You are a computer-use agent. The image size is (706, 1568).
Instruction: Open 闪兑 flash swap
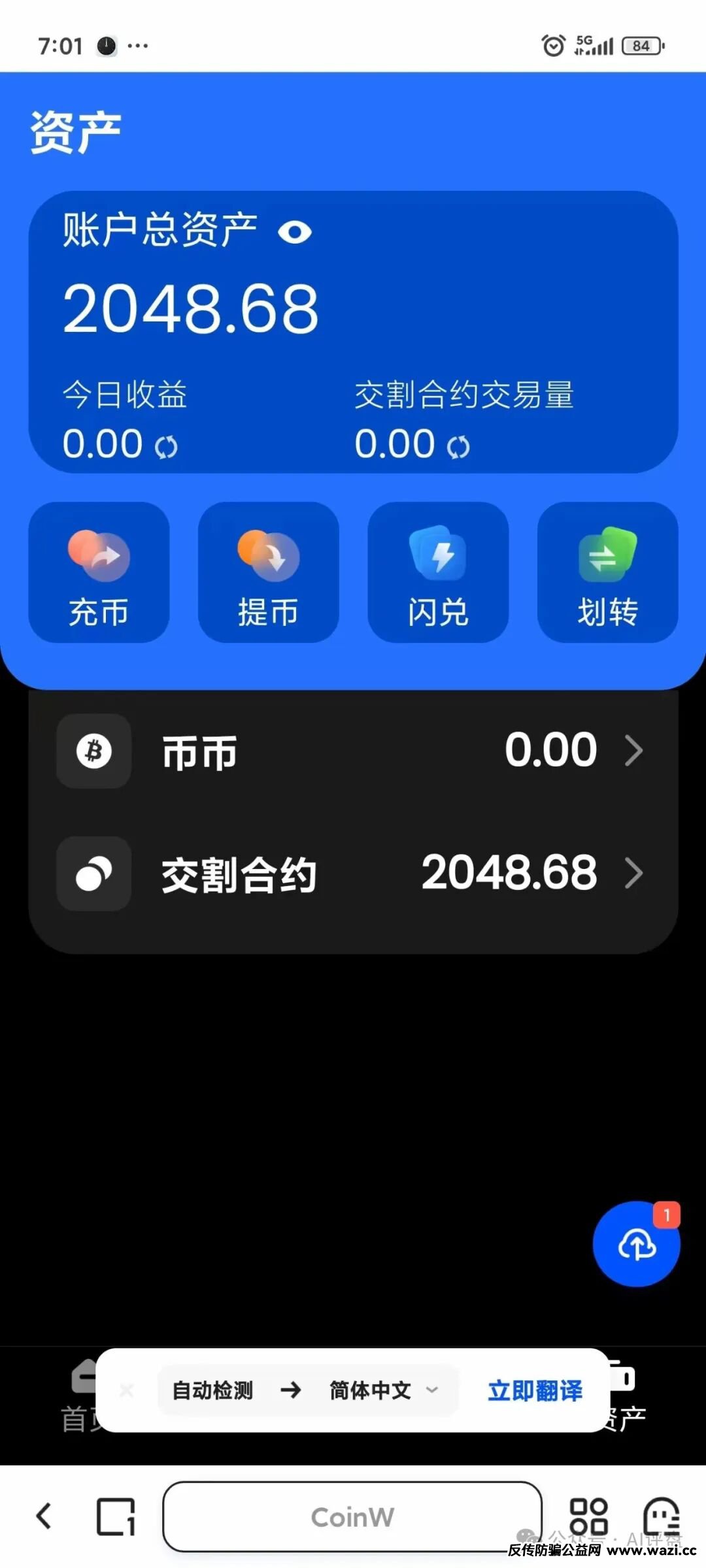click(x=438, y=572)
